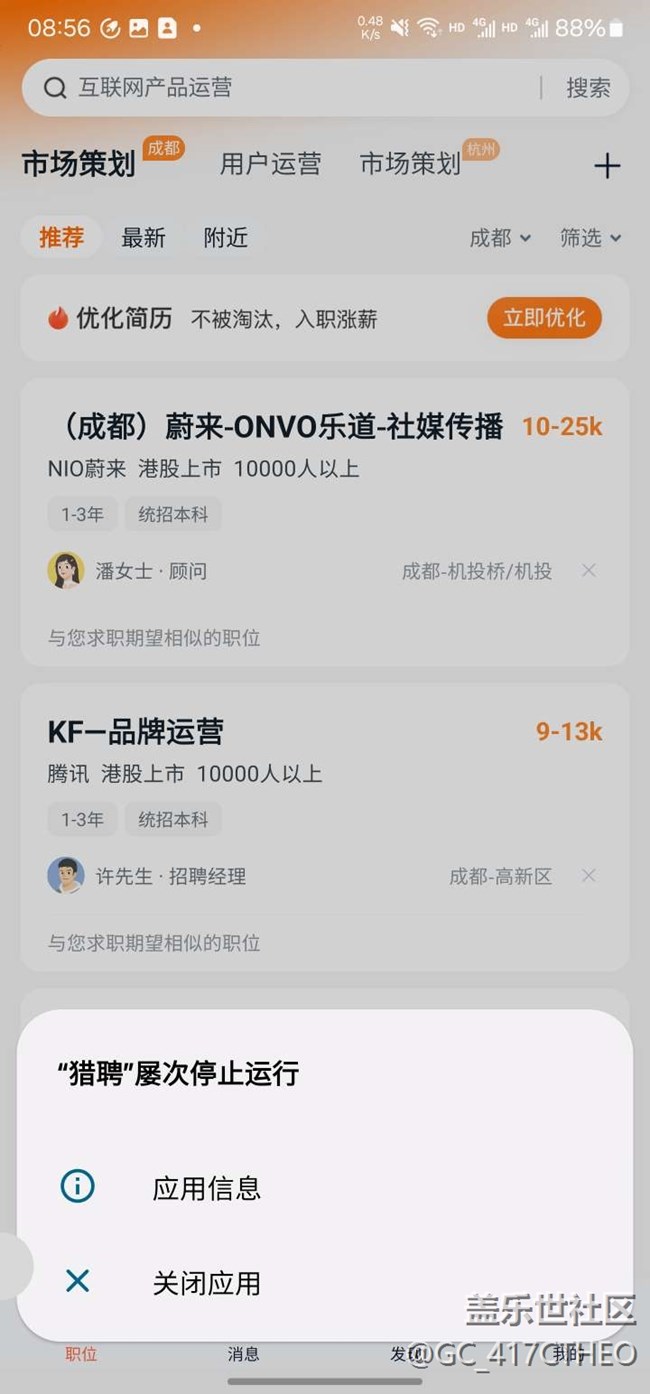Open the 蔚来-ONVO乐道-社媒传播 job card

pyautogui.click(x=280, y=428)
